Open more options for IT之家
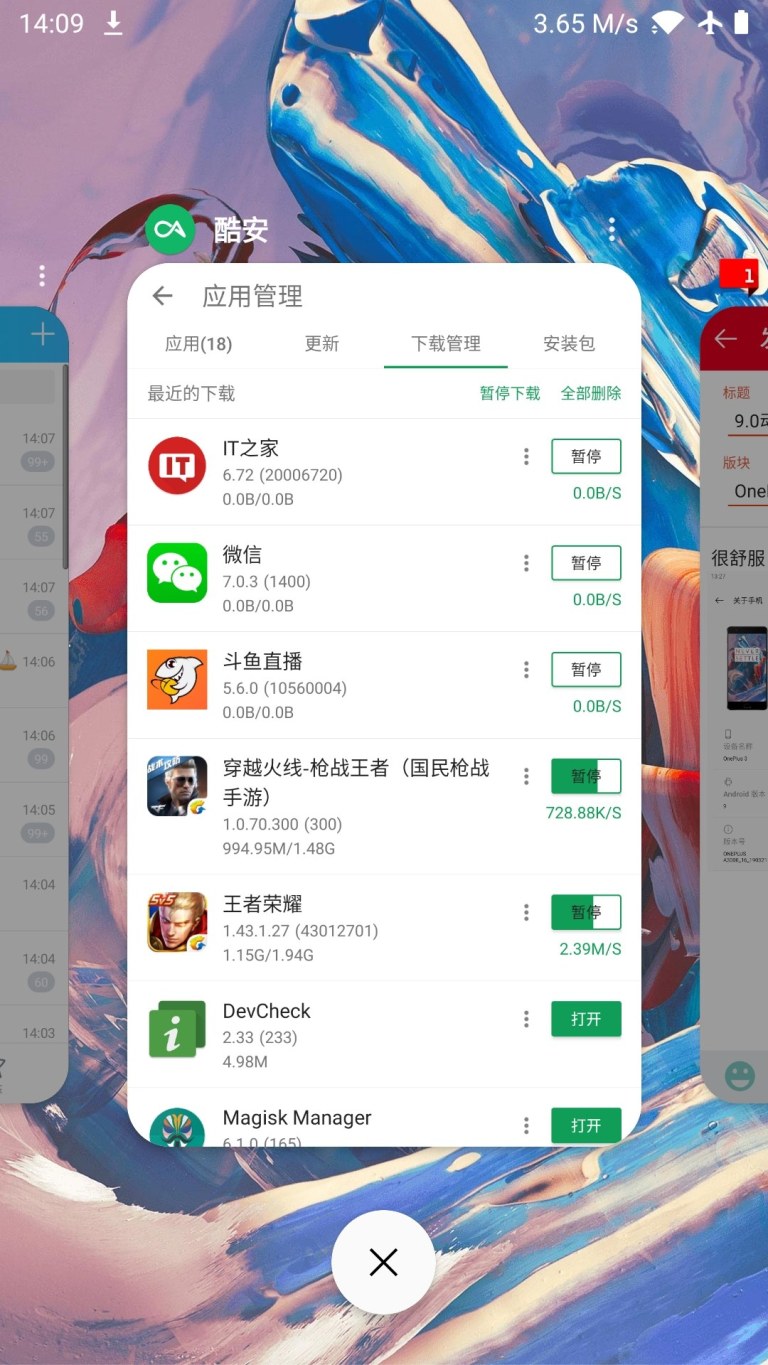Screen dimensions: 768x1365 [x=526, y=456]
